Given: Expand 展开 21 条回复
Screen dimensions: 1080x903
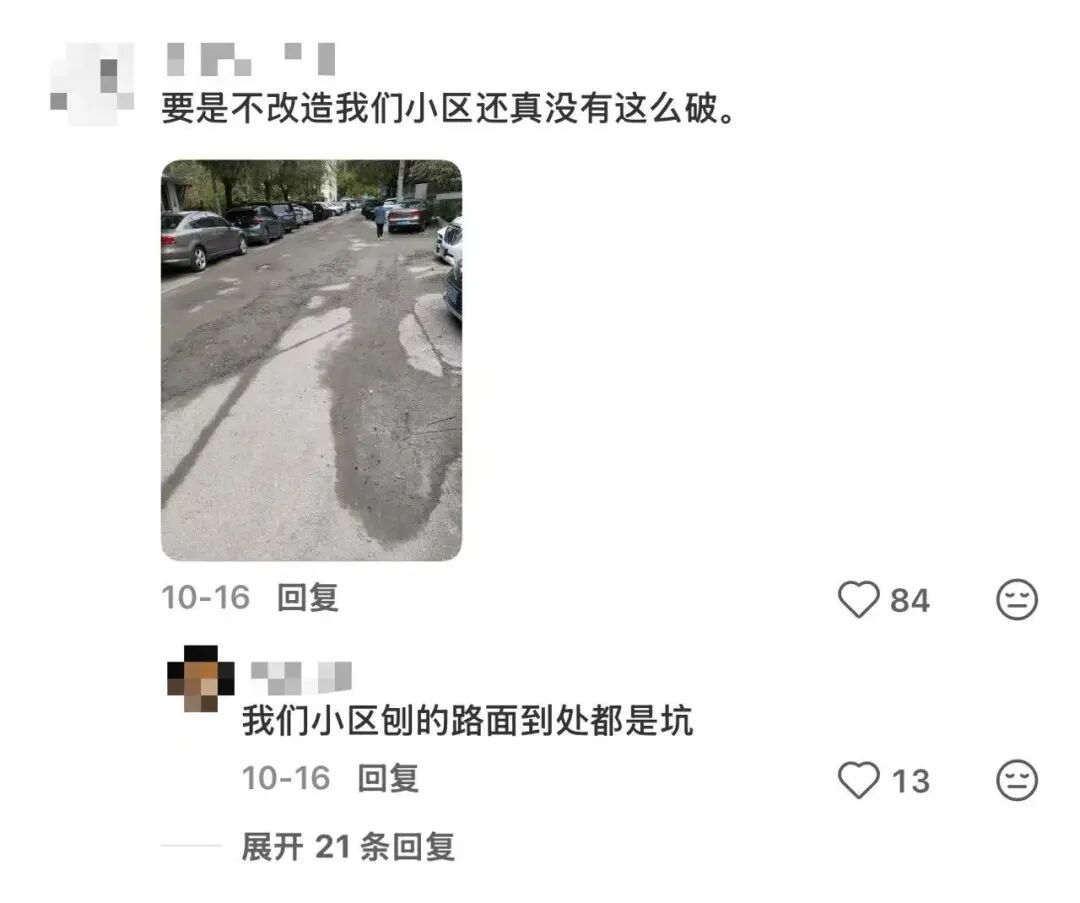Looking at the screenshot, I should pos(348,847).
